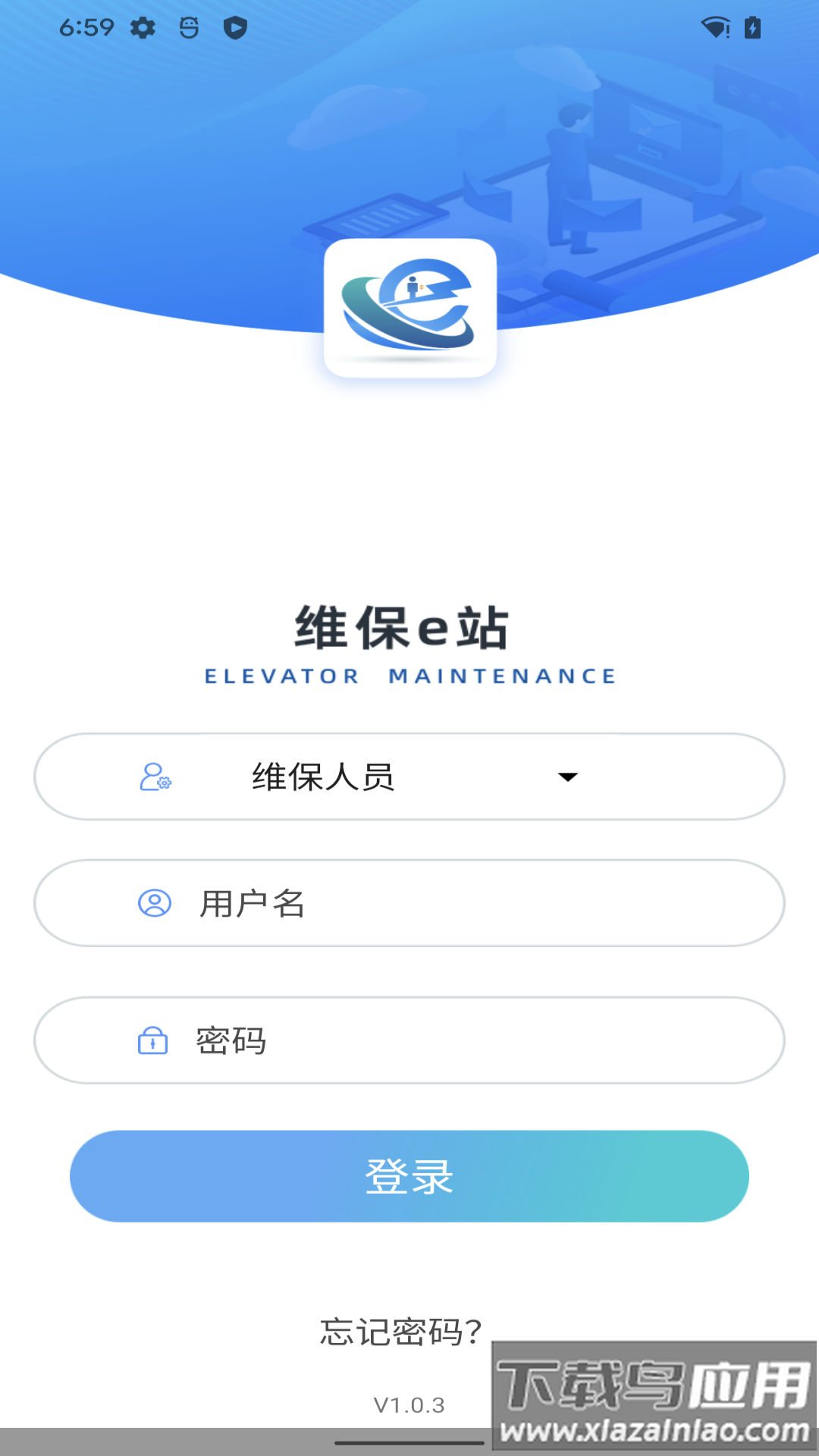Click the 密码 password input field
Image resolution: width=819 pixels, height=1456 pixels.
409,1040
